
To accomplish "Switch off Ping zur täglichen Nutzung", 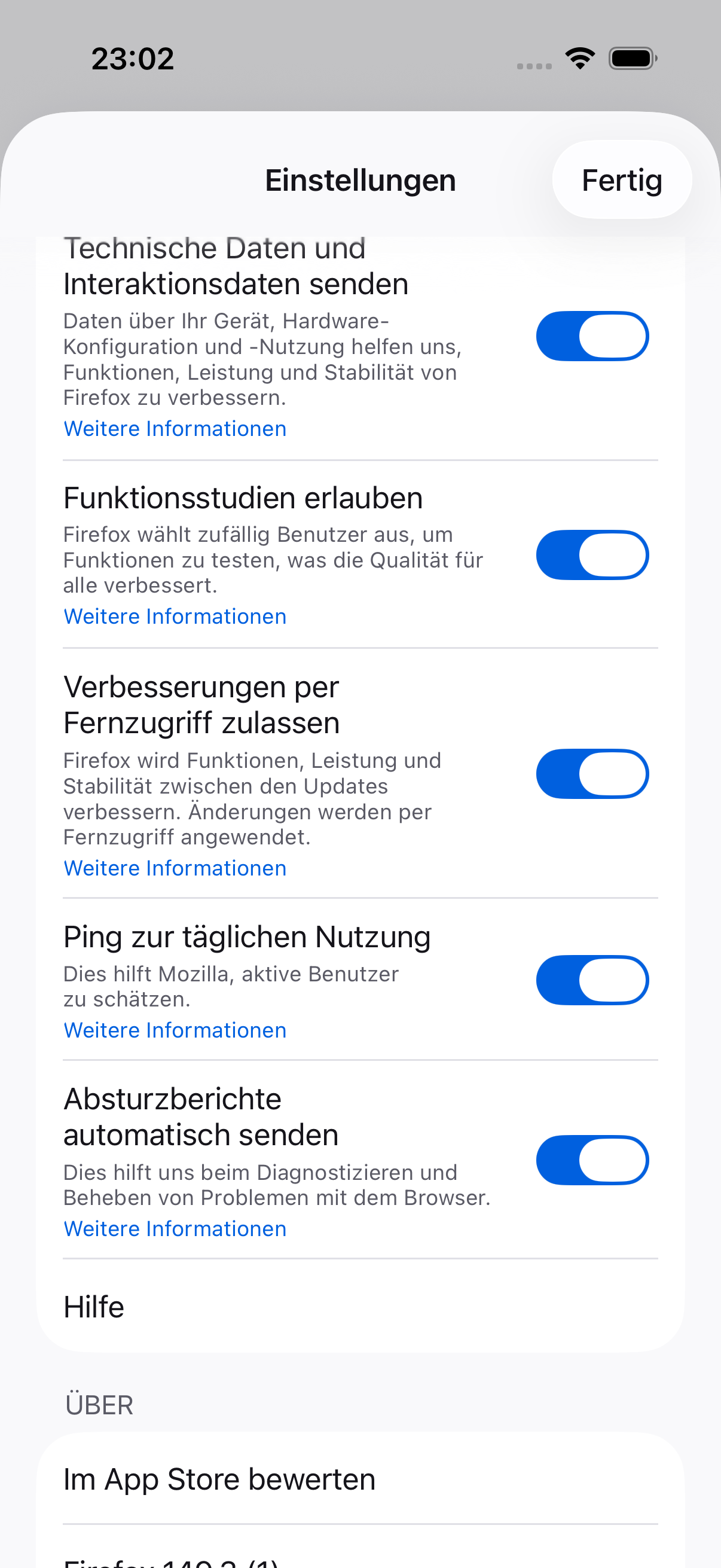I will tap(592, 980).
